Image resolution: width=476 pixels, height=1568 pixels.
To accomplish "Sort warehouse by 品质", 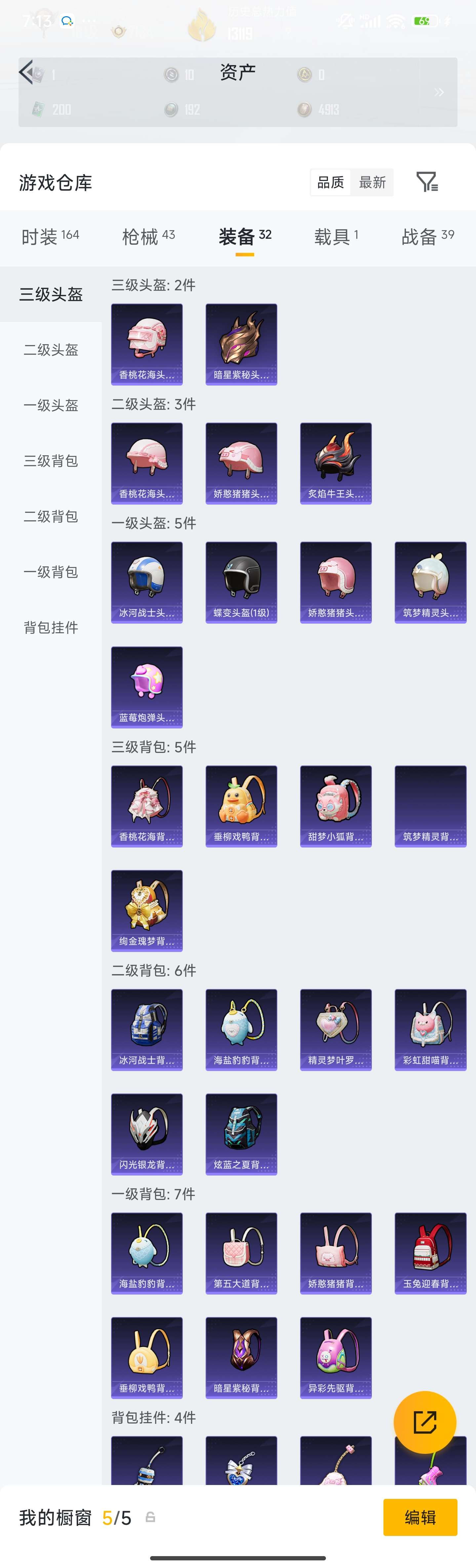I will 331,183.
